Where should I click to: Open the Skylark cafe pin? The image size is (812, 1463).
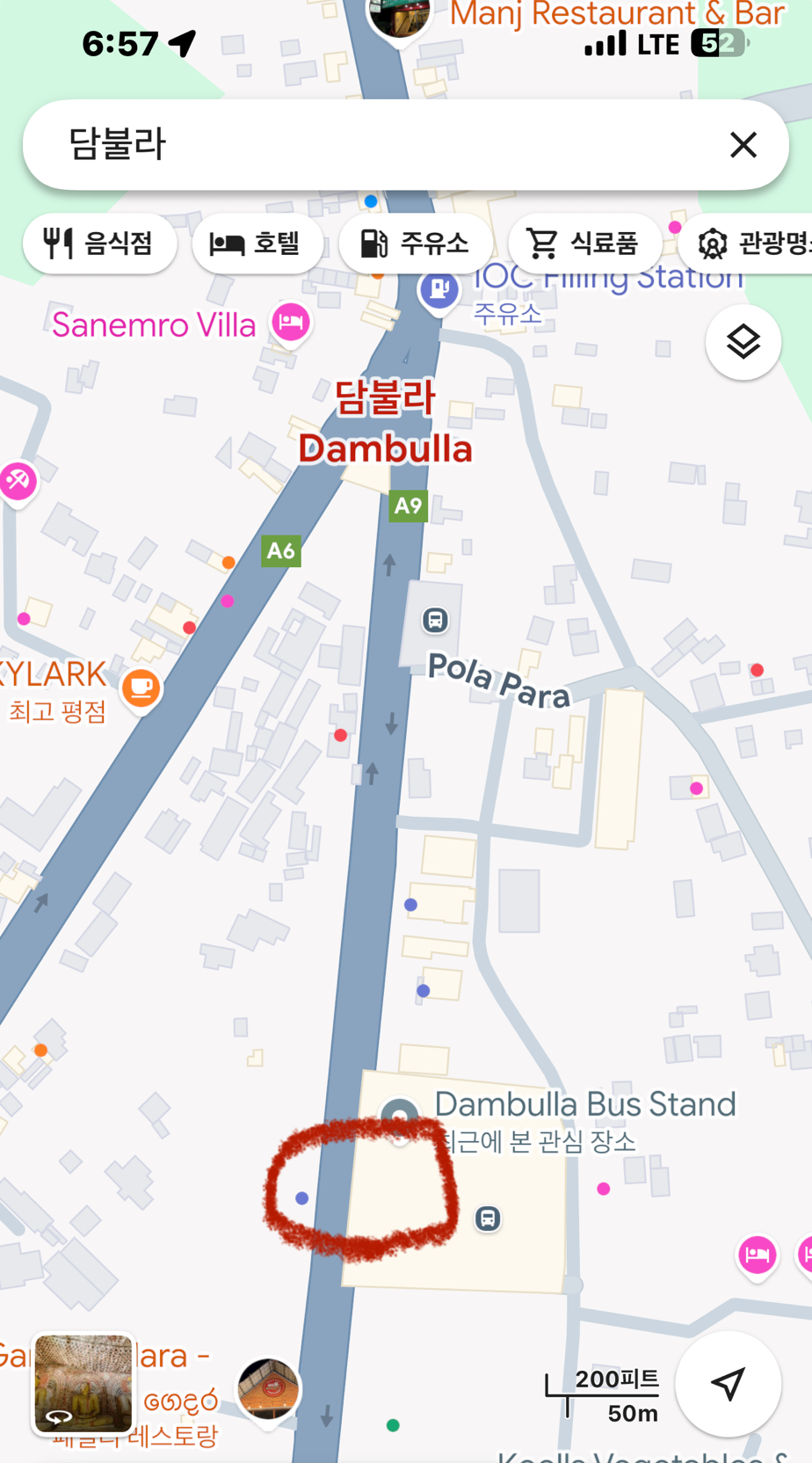[141, 688]
